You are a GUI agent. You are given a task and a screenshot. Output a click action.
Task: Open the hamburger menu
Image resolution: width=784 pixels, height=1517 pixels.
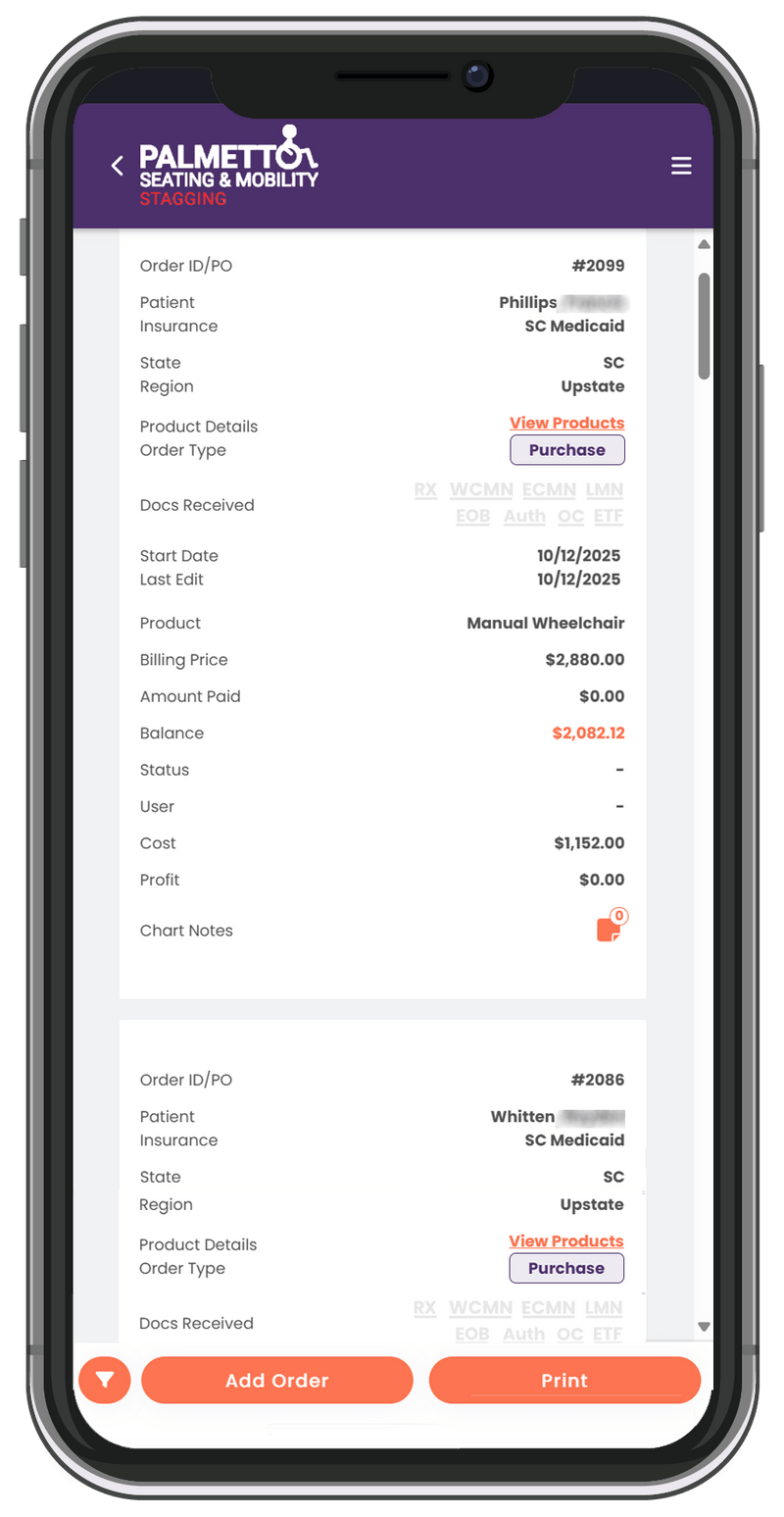[x=681, y=166]
